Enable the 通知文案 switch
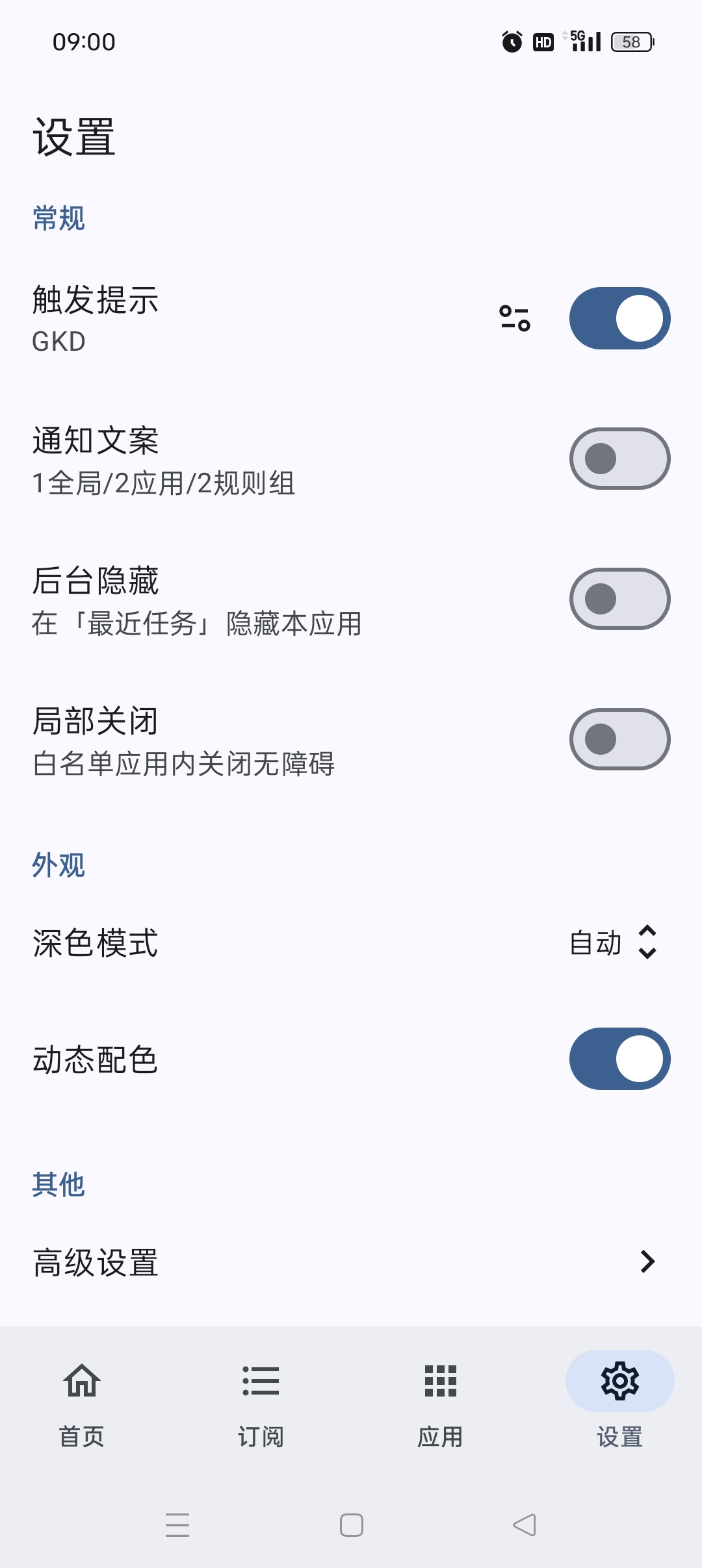 pyautogui.click(x=619, y=459)
